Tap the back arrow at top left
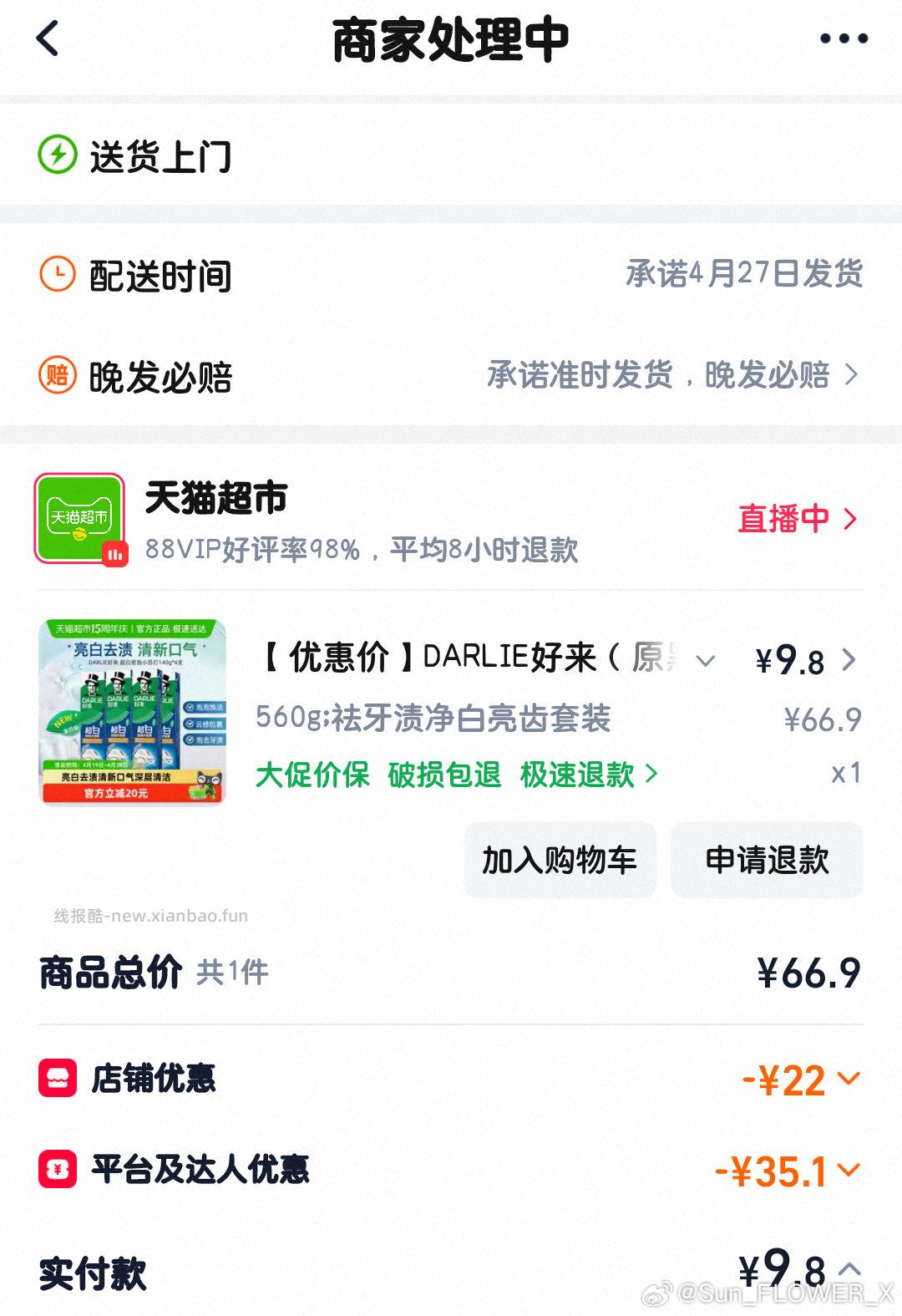Screen dimensions: 902x1316 (x=48, y=38)
